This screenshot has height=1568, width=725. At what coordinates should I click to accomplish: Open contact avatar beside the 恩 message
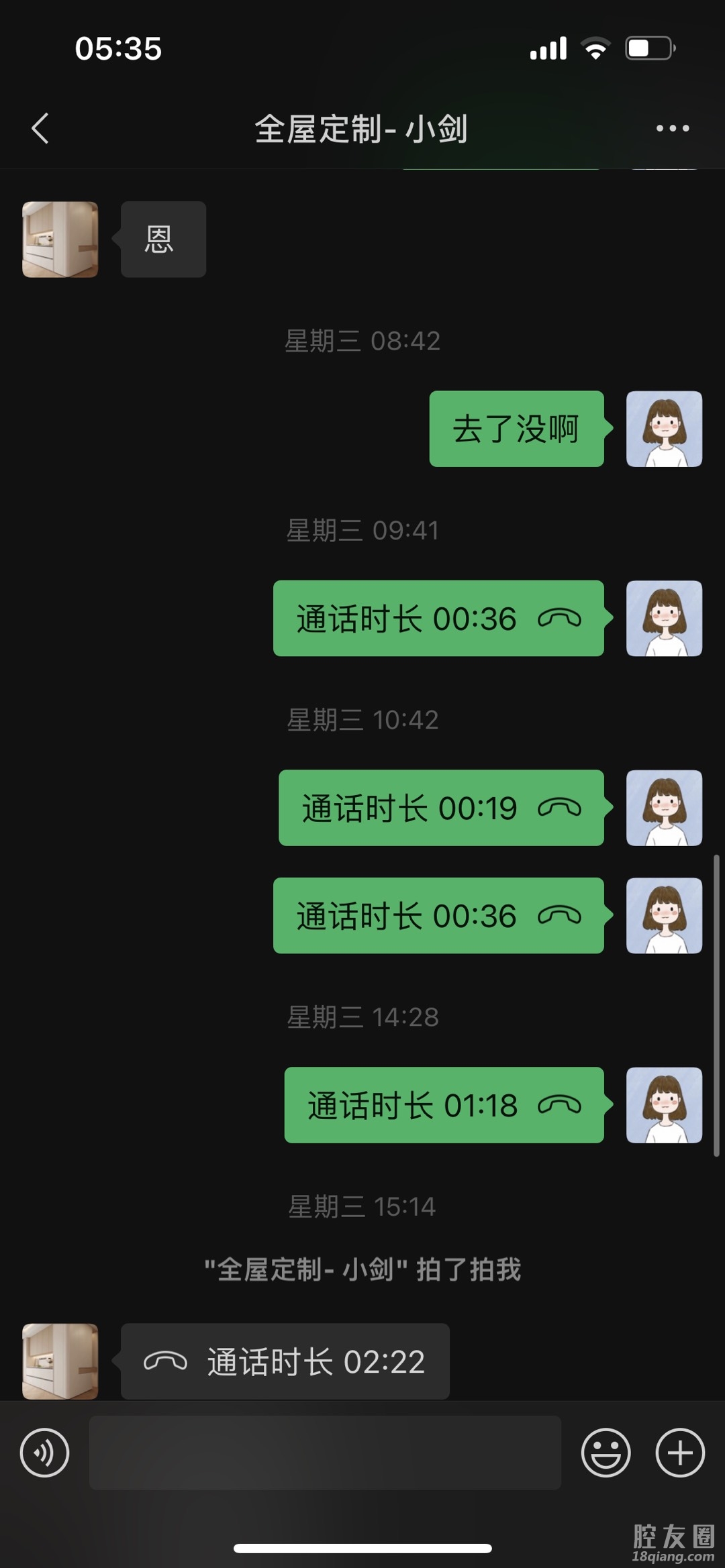pos(60,240)
